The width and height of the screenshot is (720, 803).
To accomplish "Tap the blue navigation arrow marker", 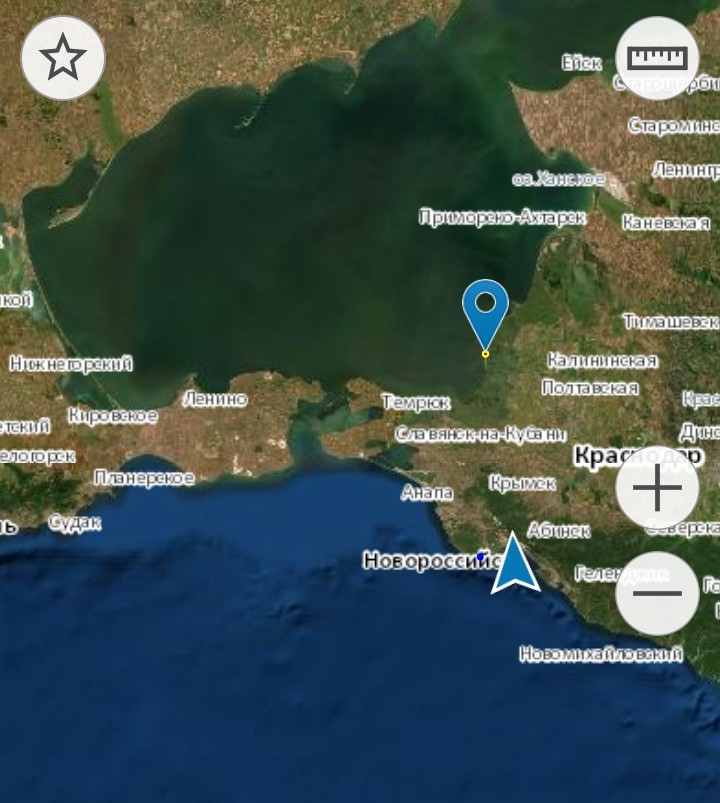I will pos(515,566).
